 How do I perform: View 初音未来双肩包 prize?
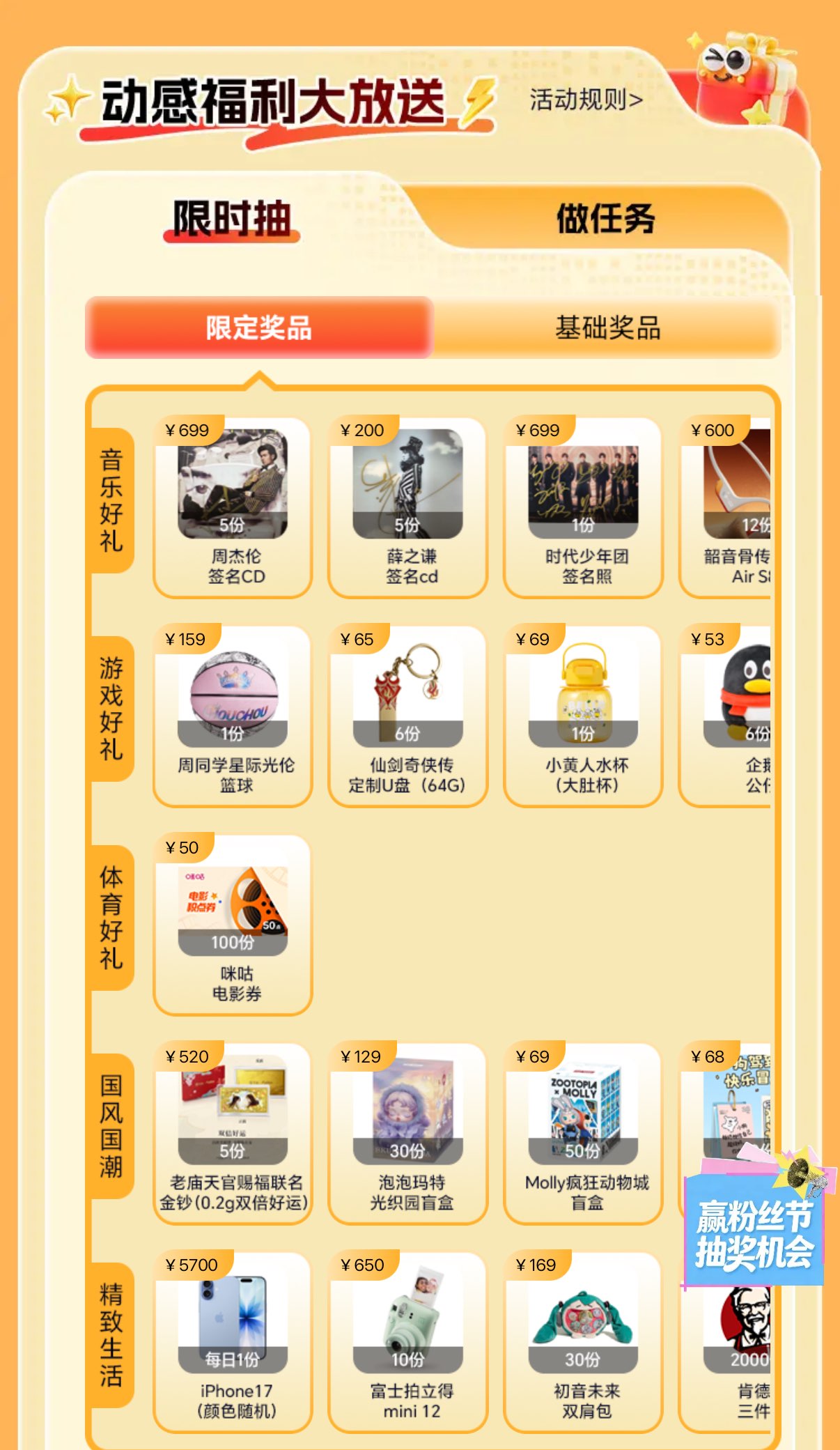[x=584, y=1342]
